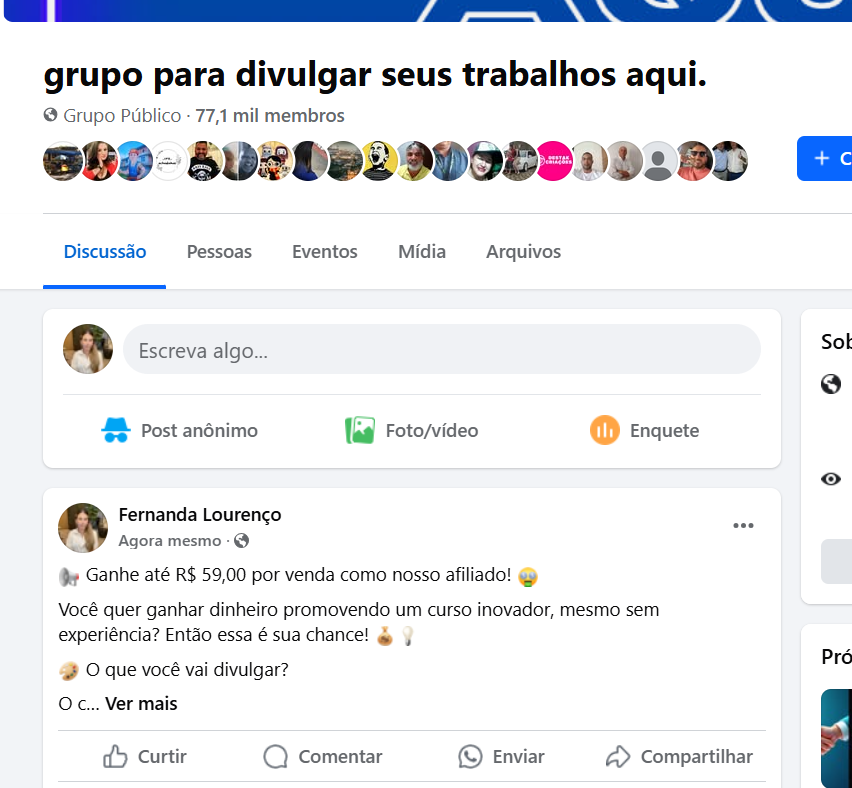852x788 pixels.
Task: Like Fernanda Lourenço's post with Curtir
Action: click(145, 757)
